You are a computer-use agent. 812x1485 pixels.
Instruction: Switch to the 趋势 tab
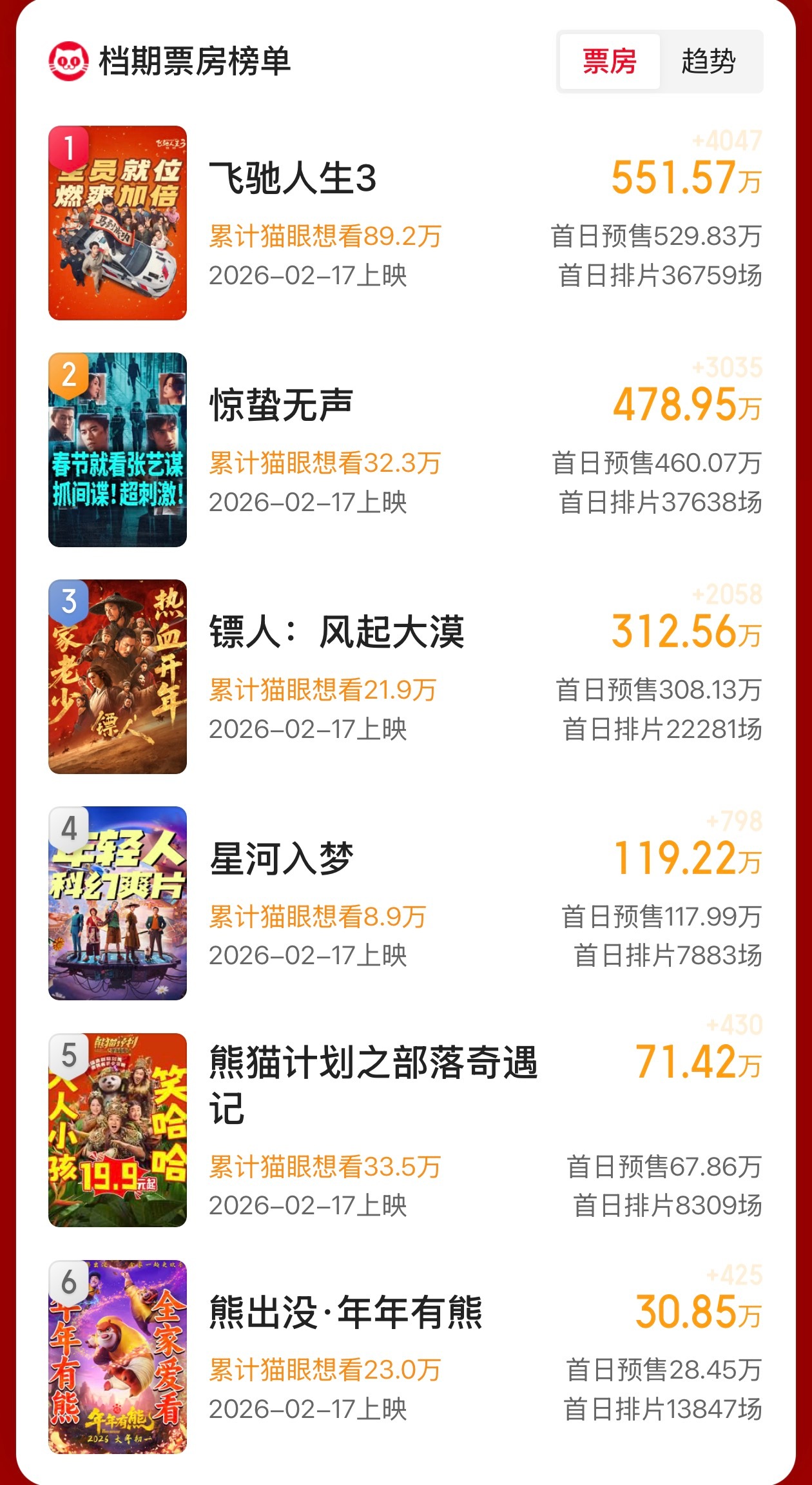(x=710, y=61)
